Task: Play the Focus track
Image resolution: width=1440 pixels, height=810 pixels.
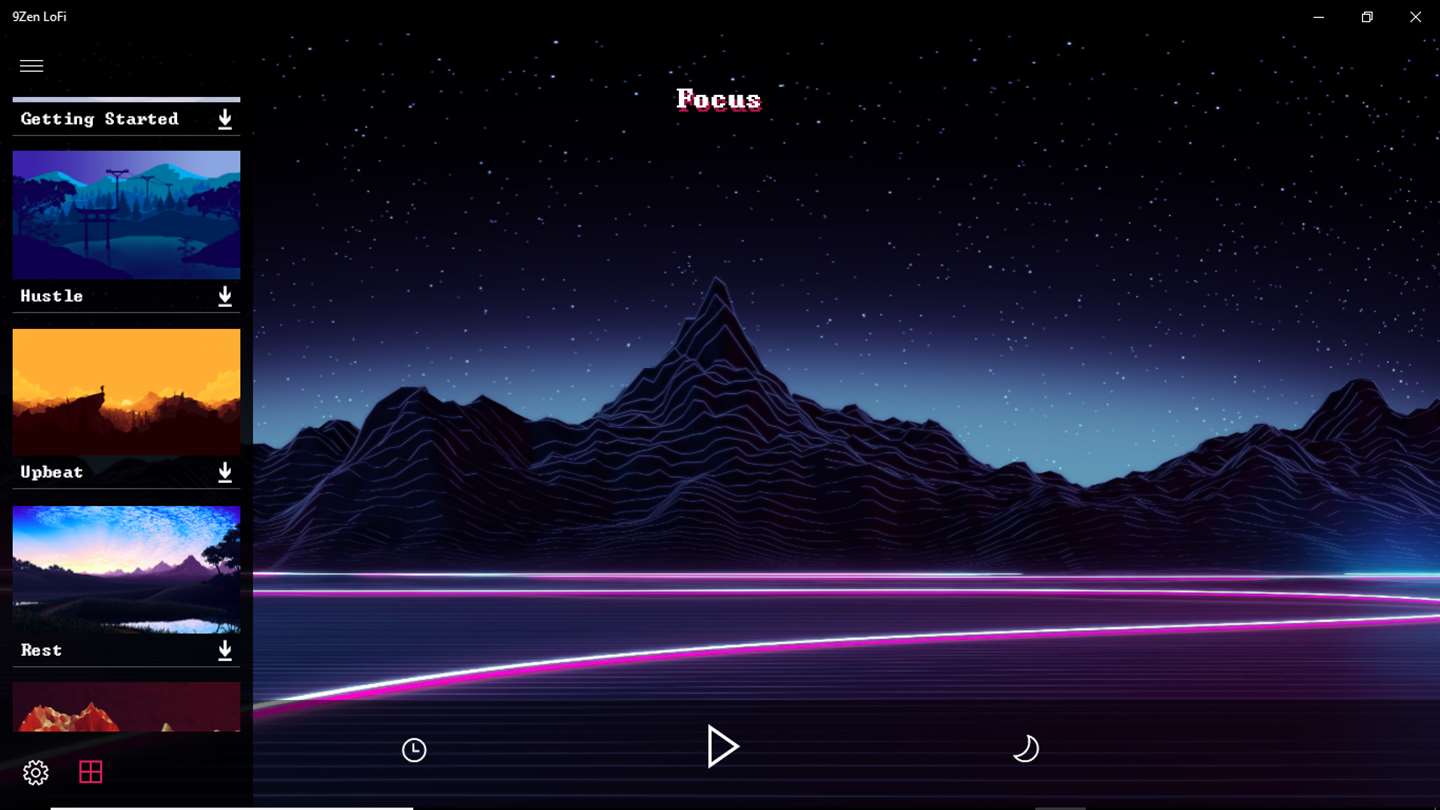Action: pos(722,747)
